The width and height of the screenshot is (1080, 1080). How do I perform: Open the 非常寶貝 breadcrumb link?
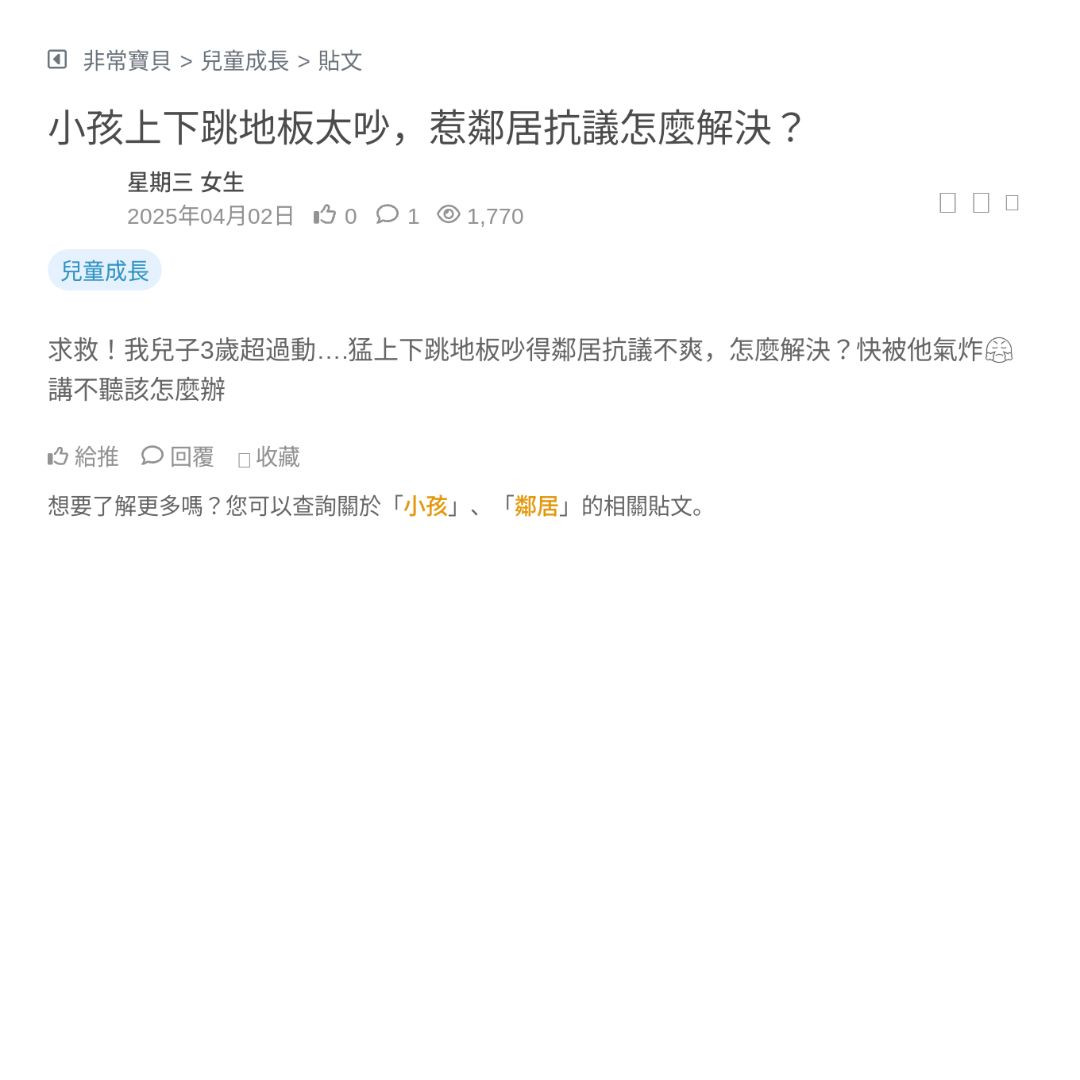pos(127,61)
